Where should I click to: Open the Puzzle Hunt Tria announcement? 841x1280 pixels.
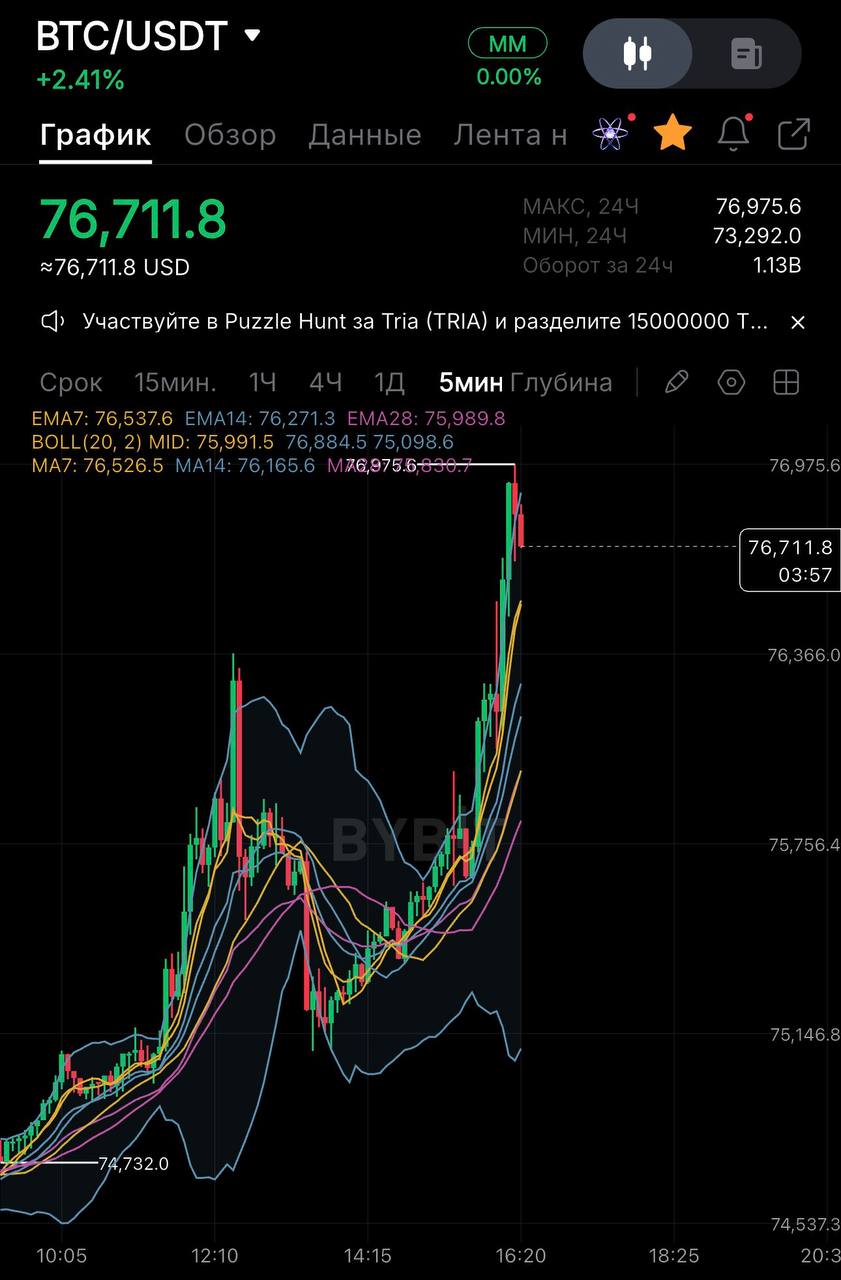[x=425, y=322]
